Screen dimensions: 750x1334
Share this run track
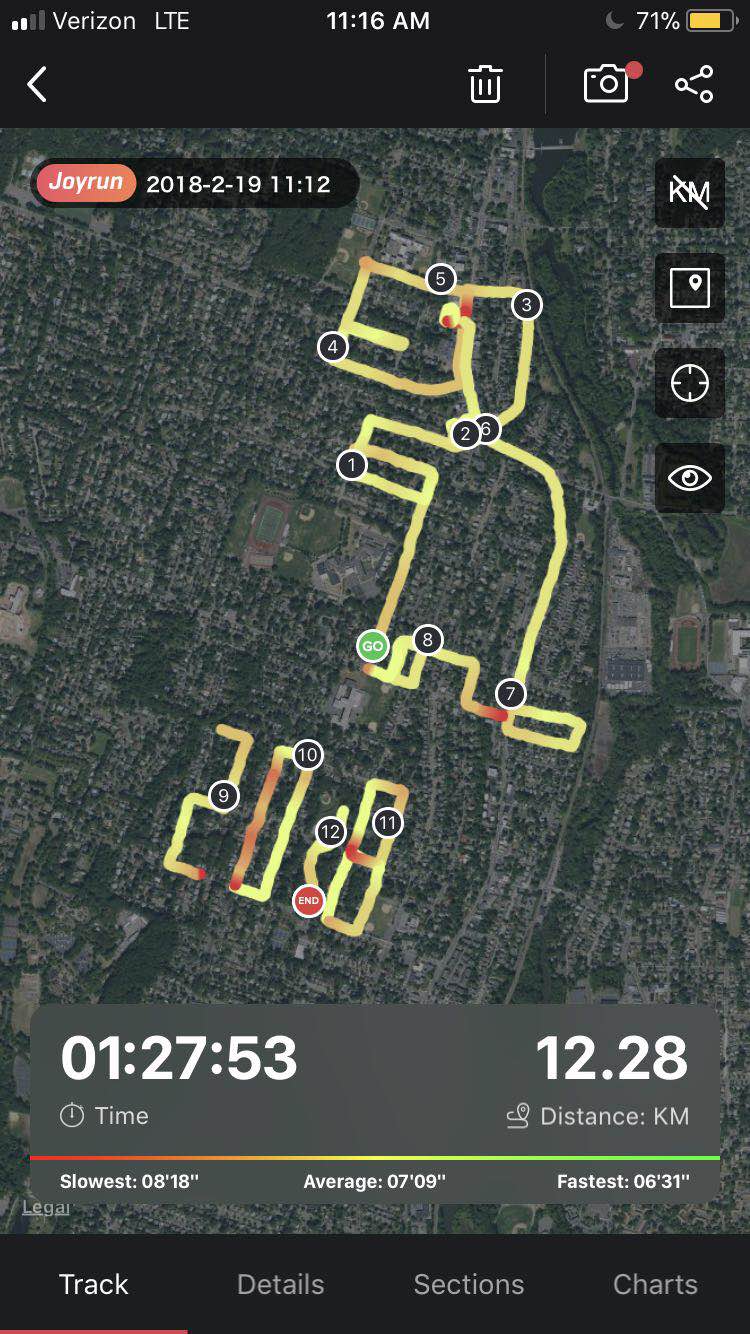coord(694,84)
